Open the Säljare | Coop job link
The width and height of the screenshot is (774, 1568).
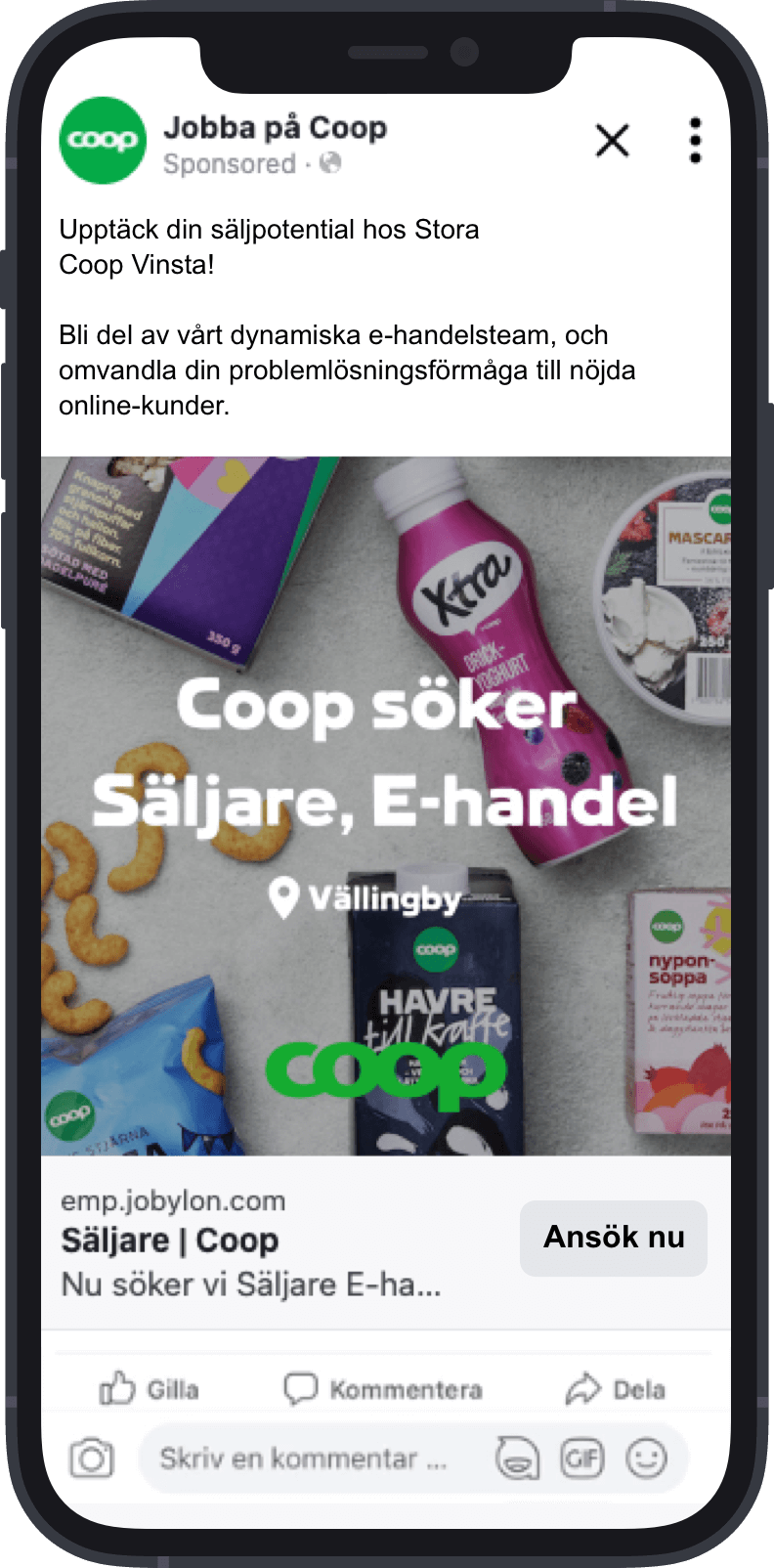click(x=170, y=1241)
